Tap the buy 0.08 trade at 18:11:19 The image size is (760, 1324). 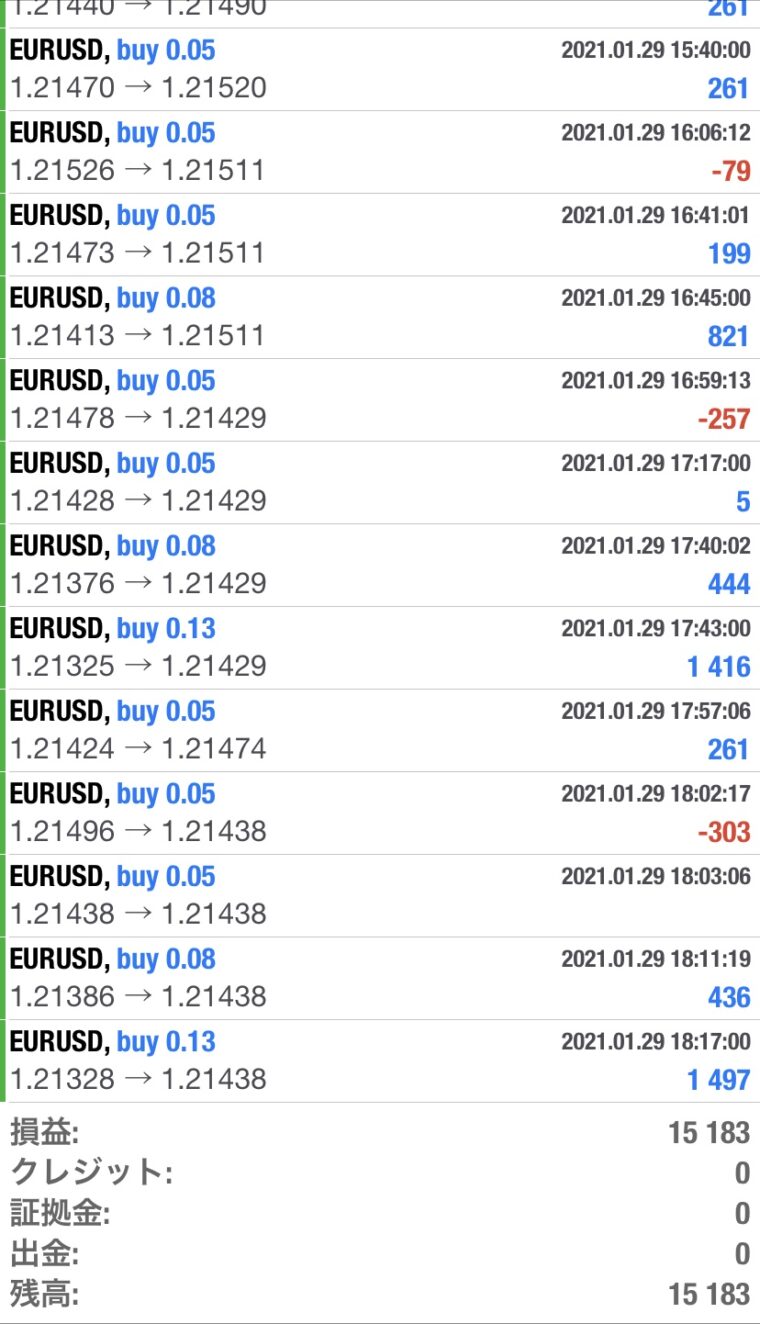(x=380, y=979)
